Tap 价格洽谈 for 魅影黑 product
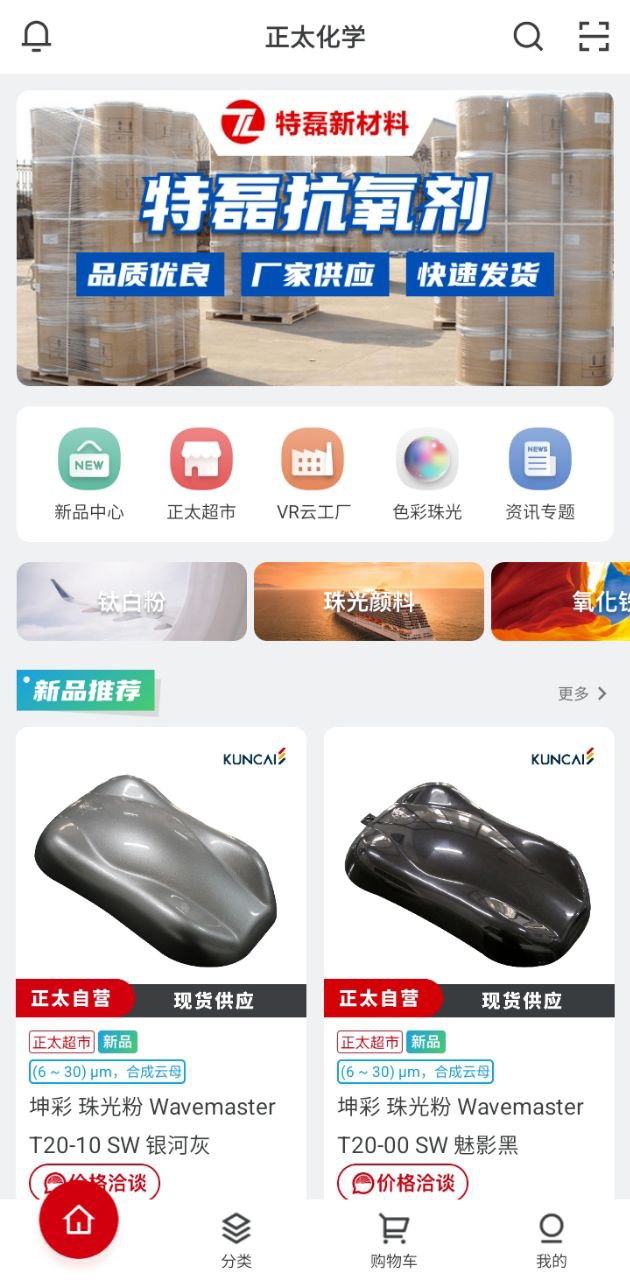This screenshot has height=1280, width=630. point(403,1183)
